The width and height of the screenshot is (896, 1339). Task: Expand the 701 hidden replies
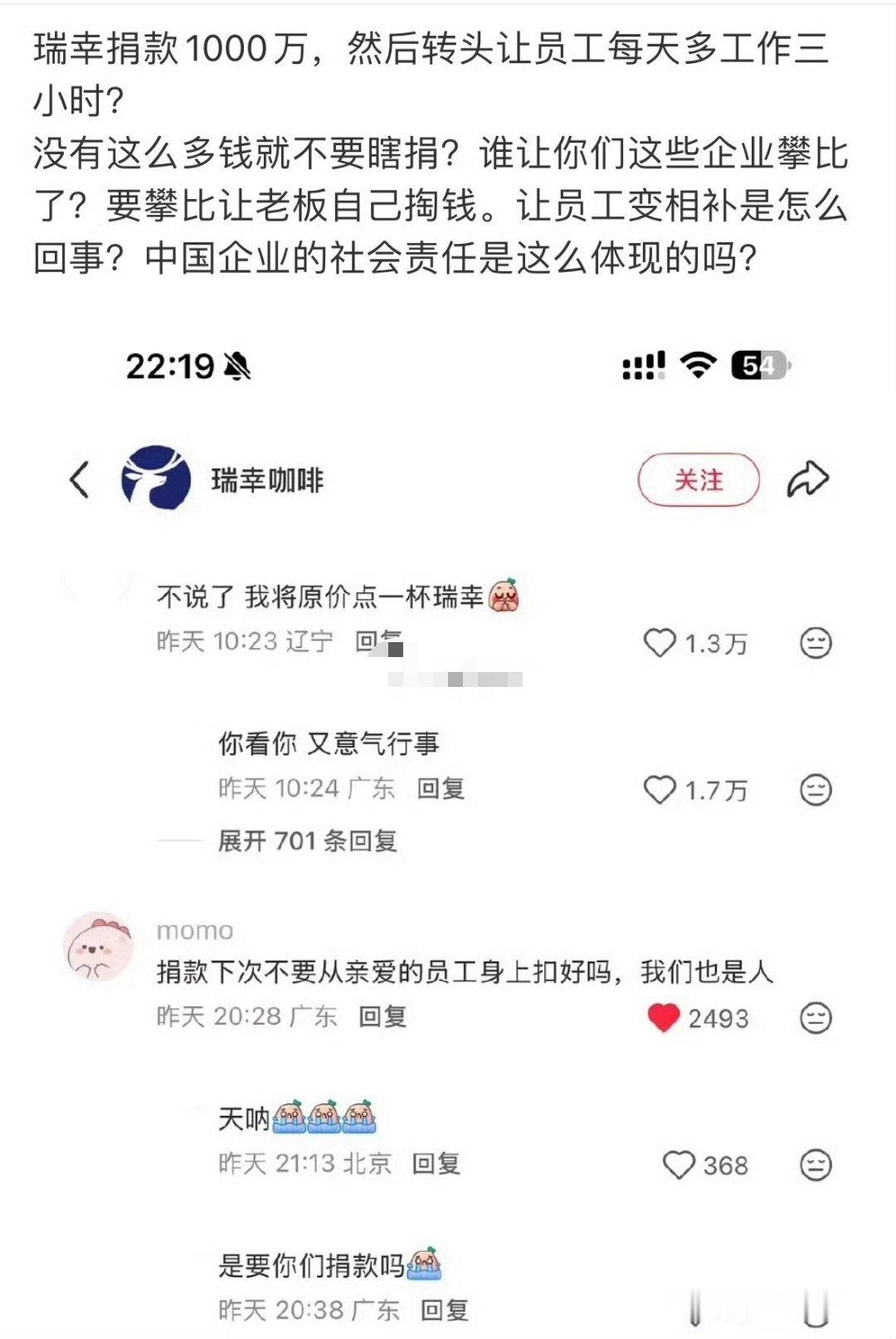point(307,842)
